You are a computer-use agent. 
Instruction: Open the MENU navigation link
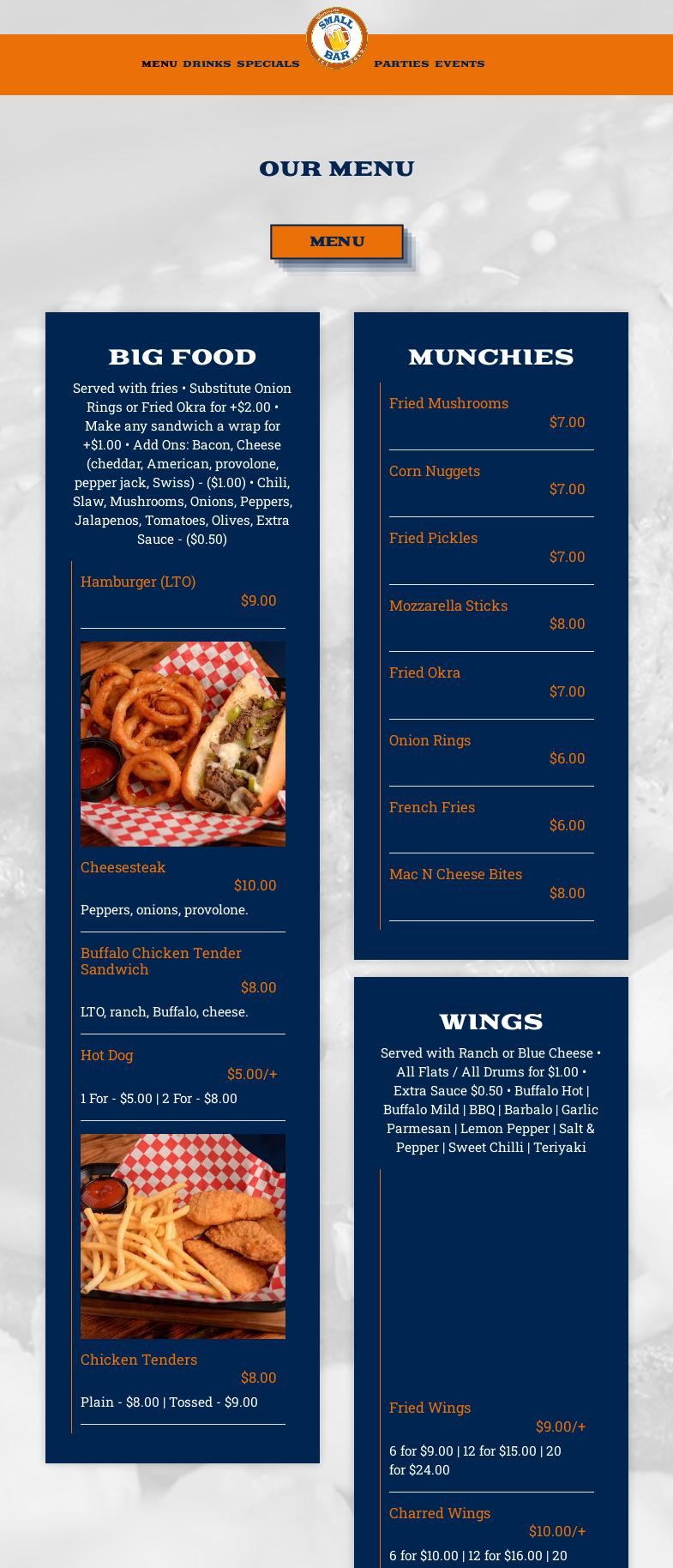click(x=159, y=64)
